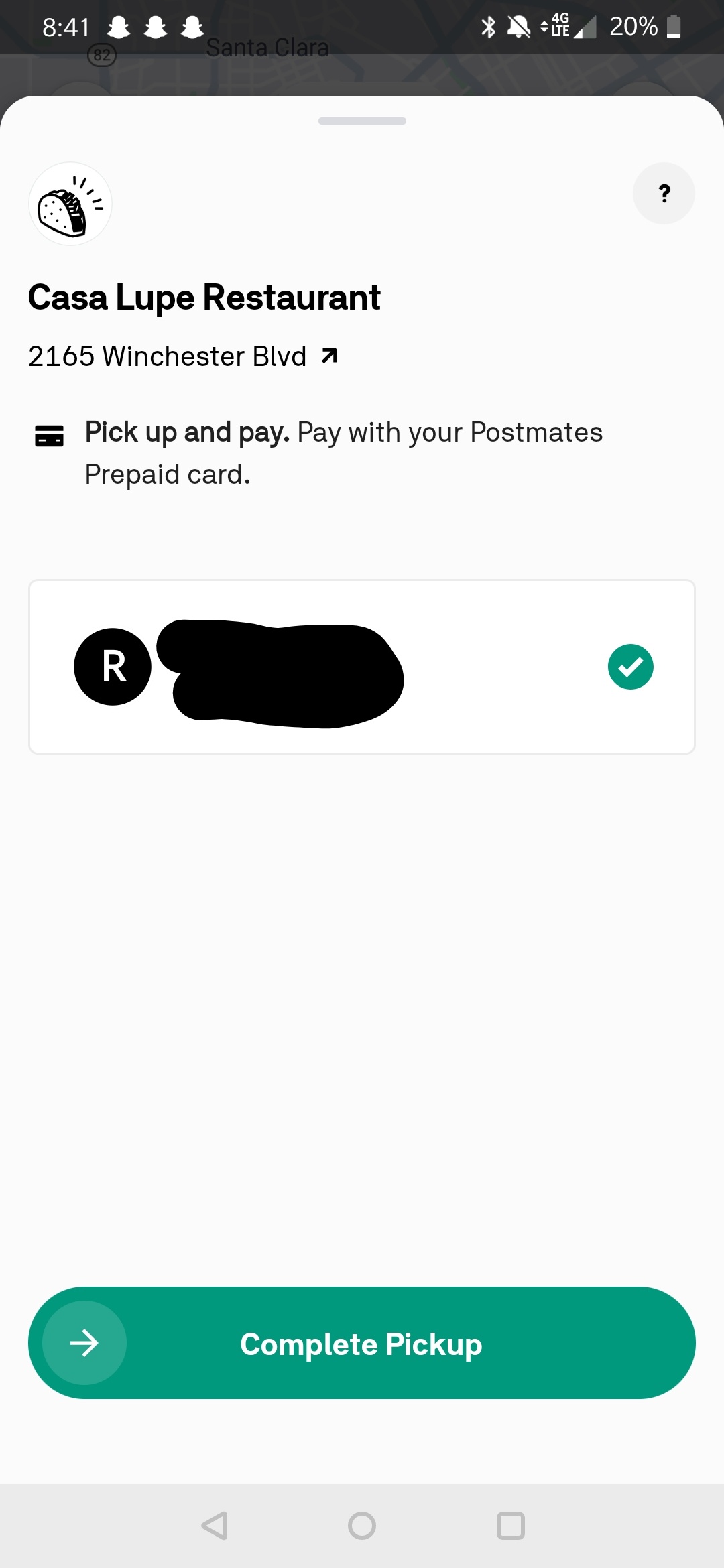Image resolution: width=724 pixels, height=1568 pixels.
Task: Open the Bluetooth status bar icon
Action: pos(488,25)
